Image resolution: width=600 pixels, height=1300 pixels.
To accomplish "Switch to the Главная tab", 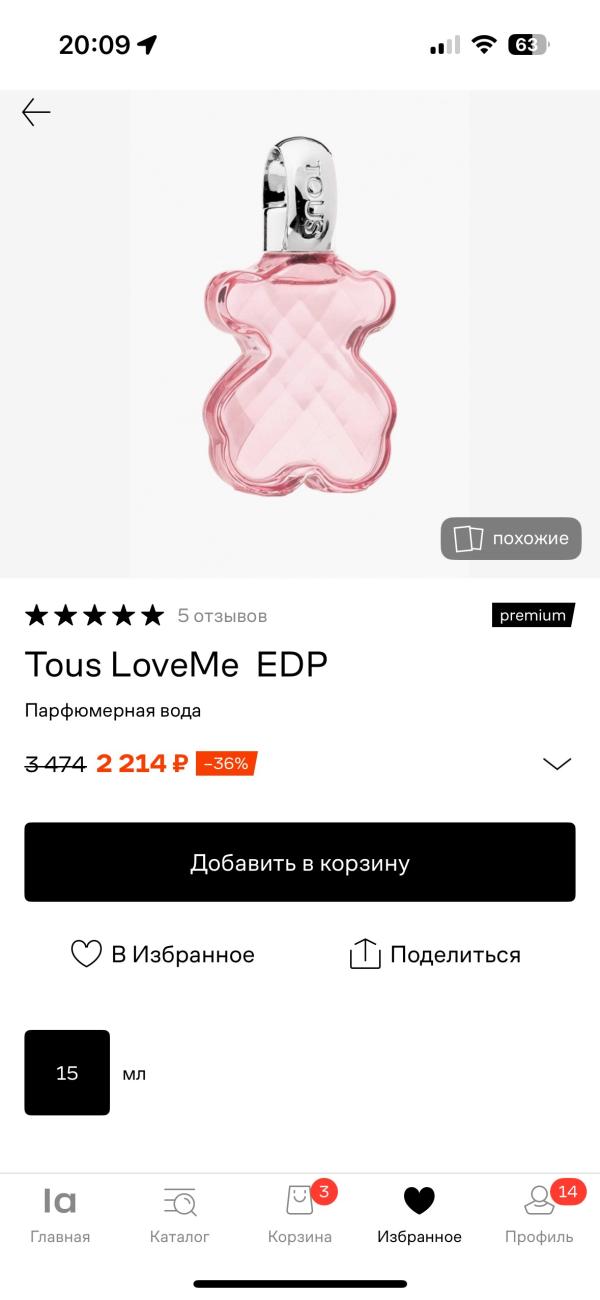I will tap(60, 1215).
